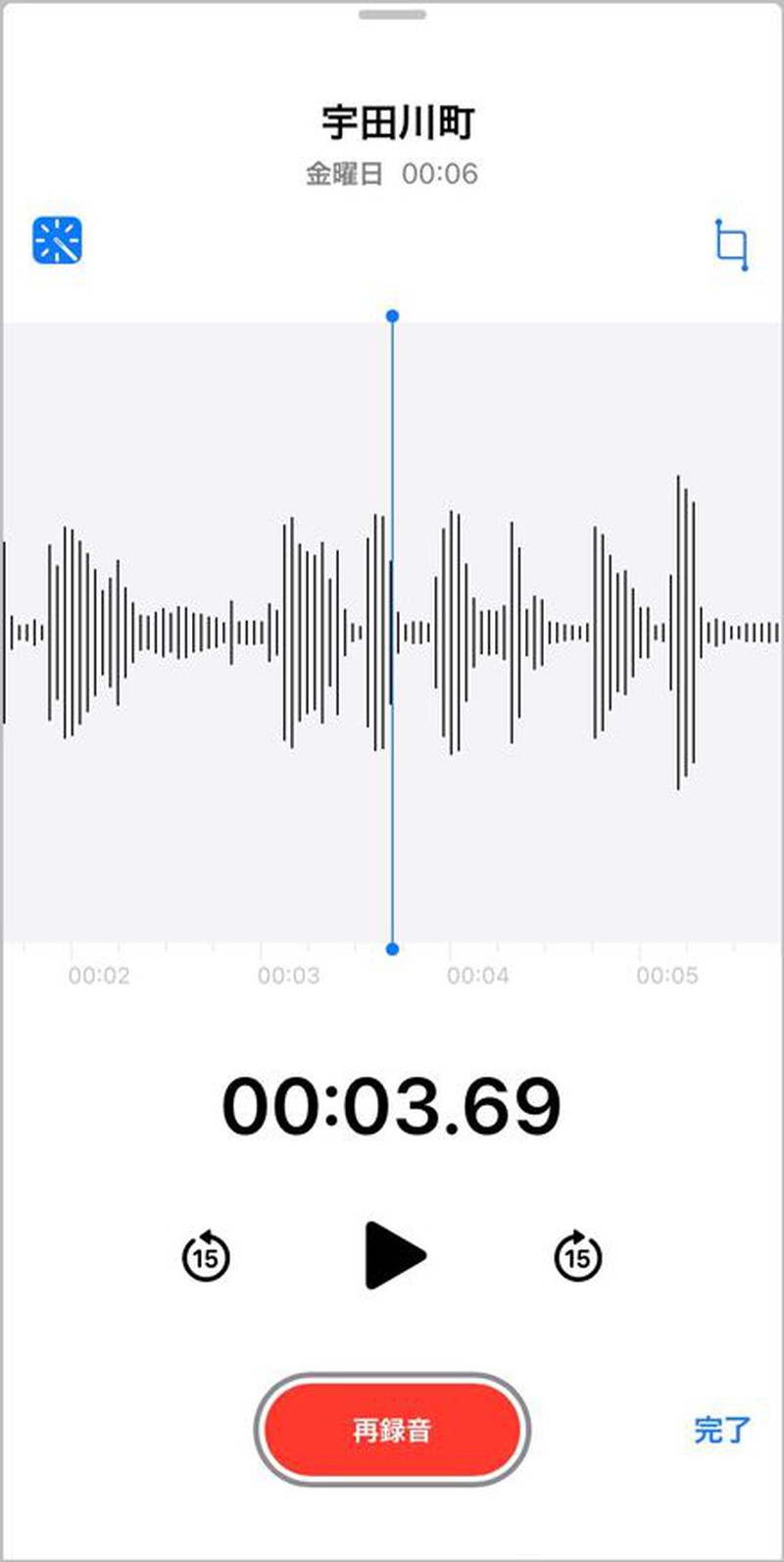The width and height of the screenshot is (784, 1562).
Task: Tap the red 再録音 button
Action: coord(392,1431)
